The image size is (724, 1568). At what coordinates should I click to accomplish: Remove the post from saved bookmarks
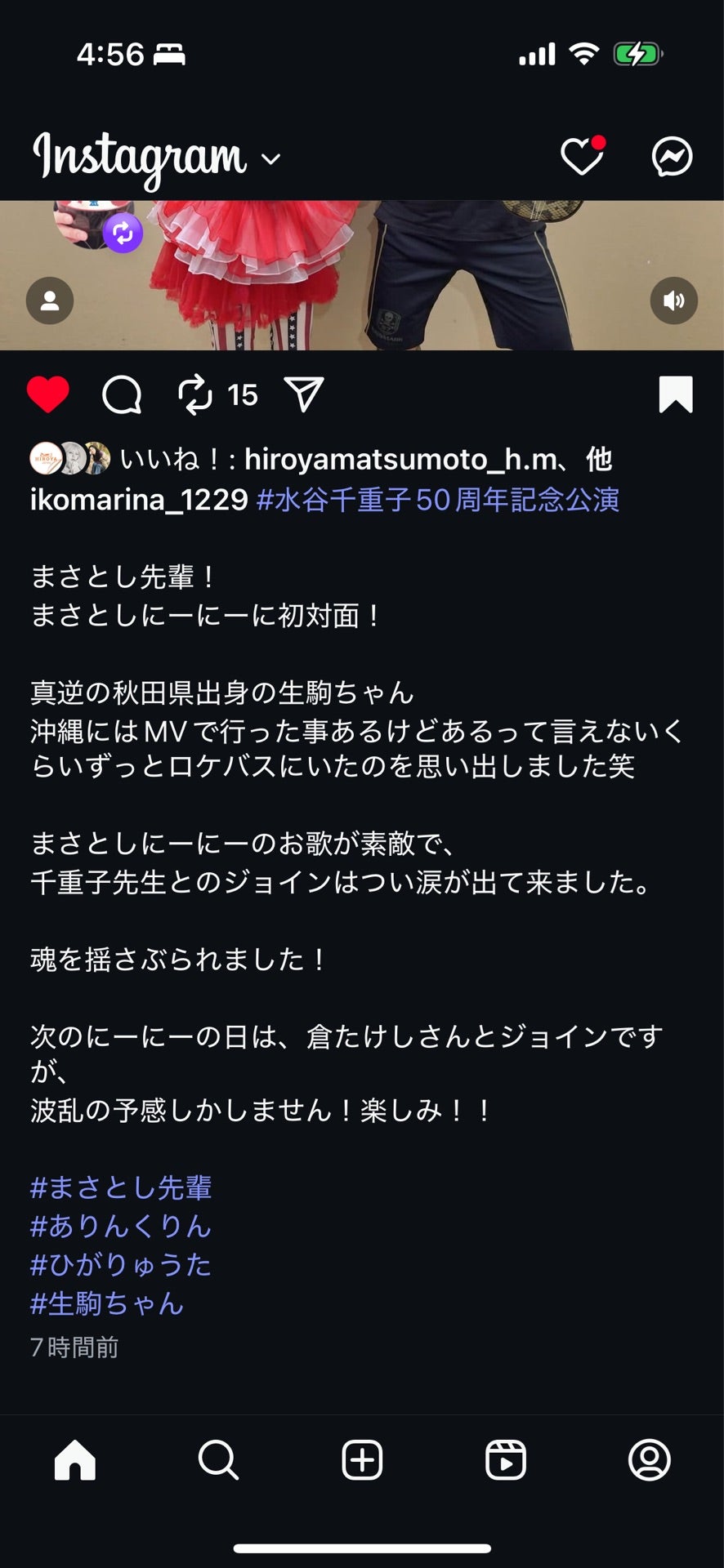(x=675, y=394)
